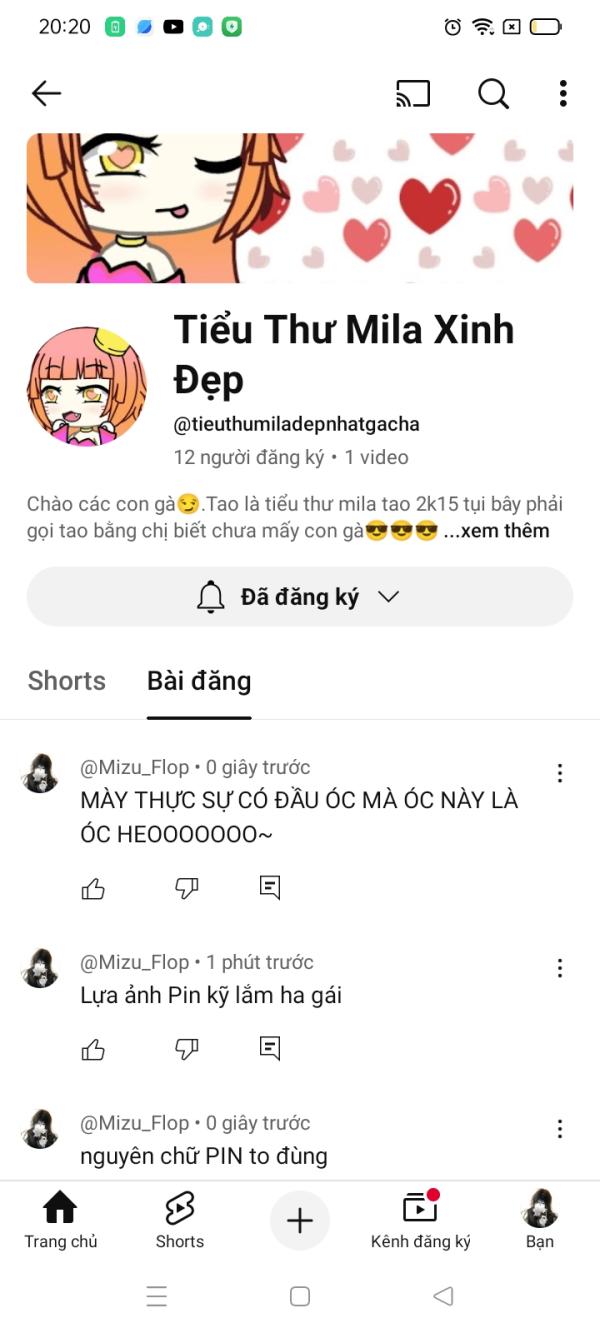Open comments on the "ÓC HEOOOOOOO~" post

tap(270, 888)
